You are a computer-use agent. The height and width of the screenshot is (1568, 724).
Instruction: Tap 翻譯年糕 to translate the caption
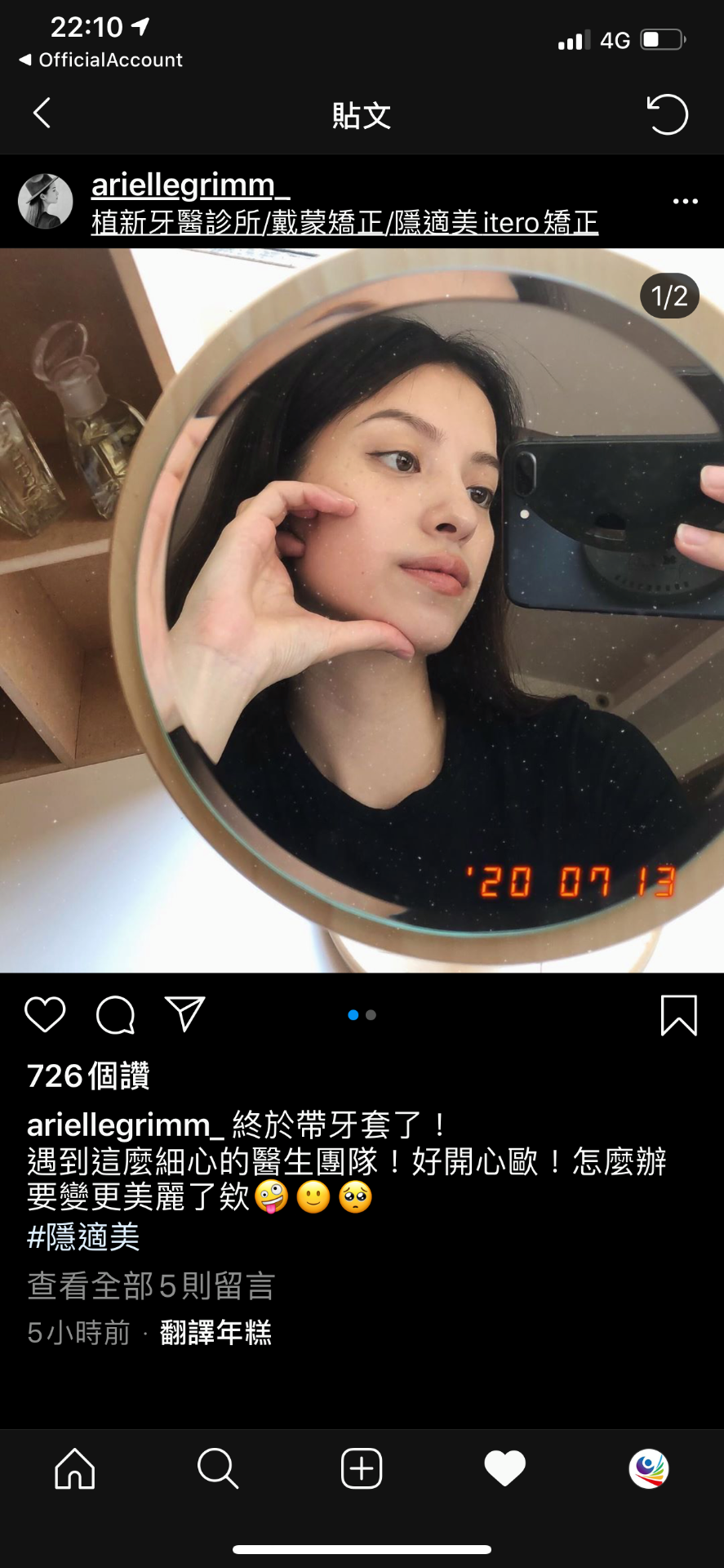click(215, 1333)
